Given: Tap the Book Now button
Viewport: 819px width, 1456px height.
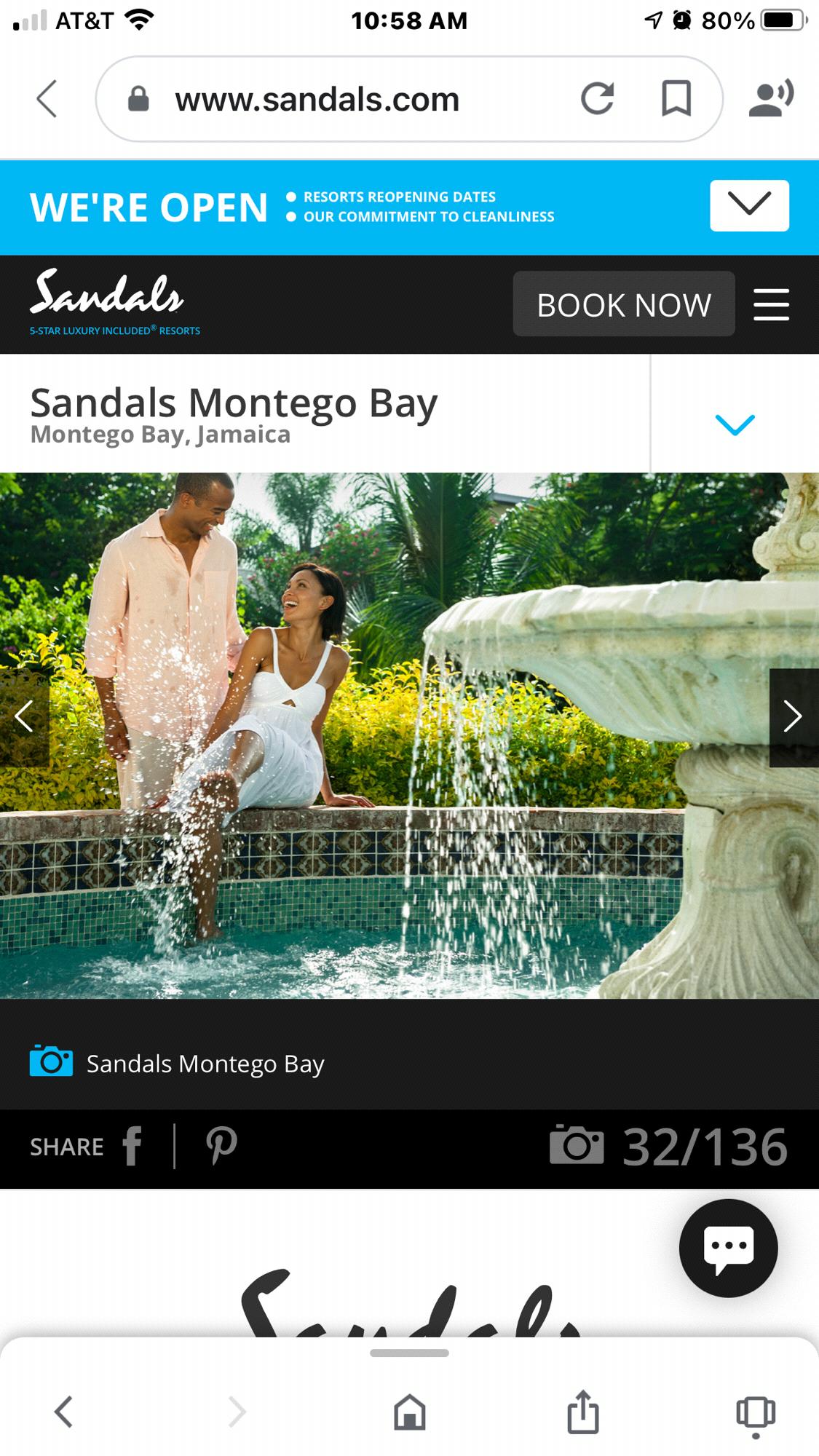Looking at the screenshot, I should (x=623, y=304).
